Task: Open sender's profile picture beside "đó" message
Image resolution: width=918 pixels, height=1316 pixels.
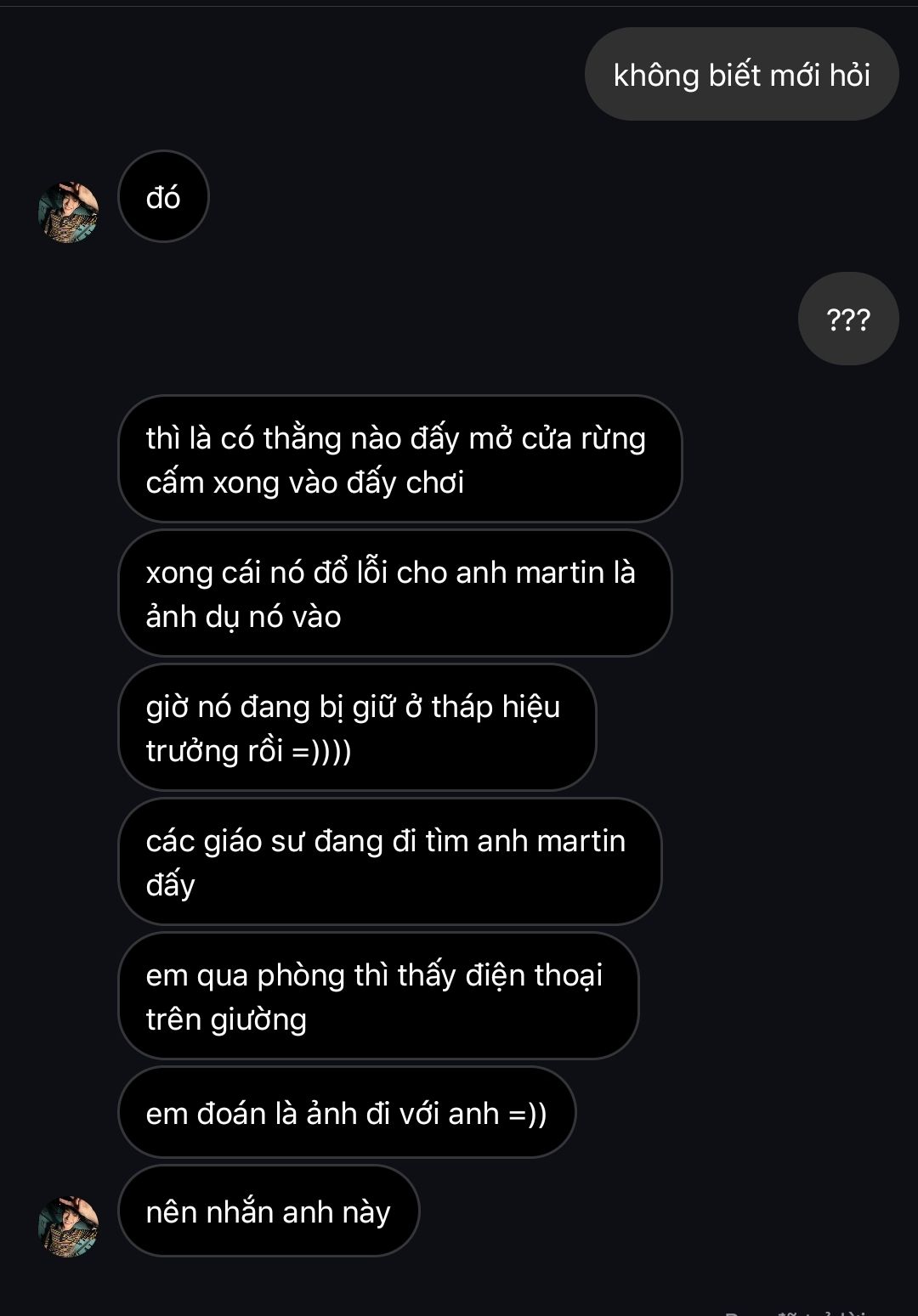Action: tap(69, 212)
